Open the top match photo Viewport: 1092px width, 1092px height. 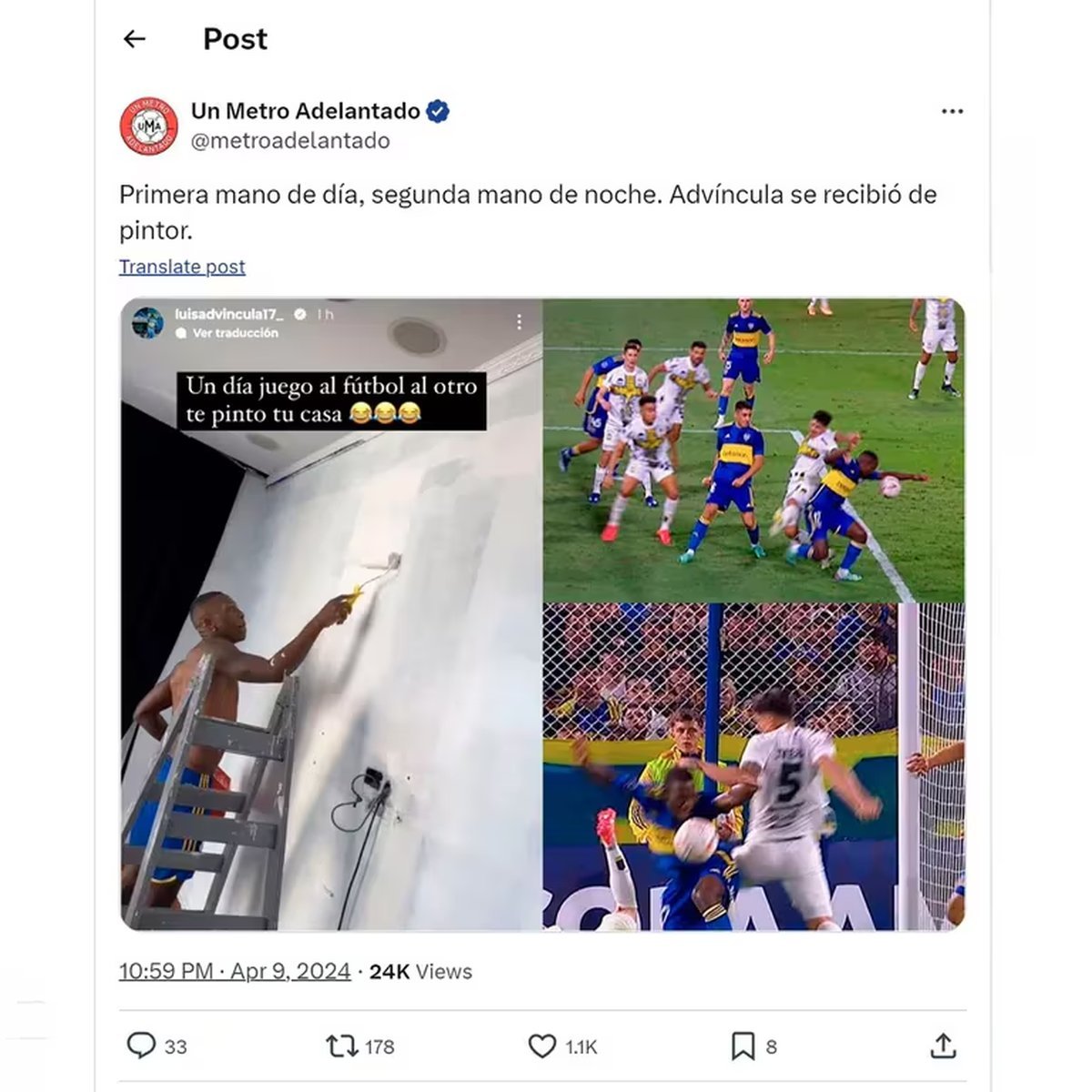pos(753,450)
